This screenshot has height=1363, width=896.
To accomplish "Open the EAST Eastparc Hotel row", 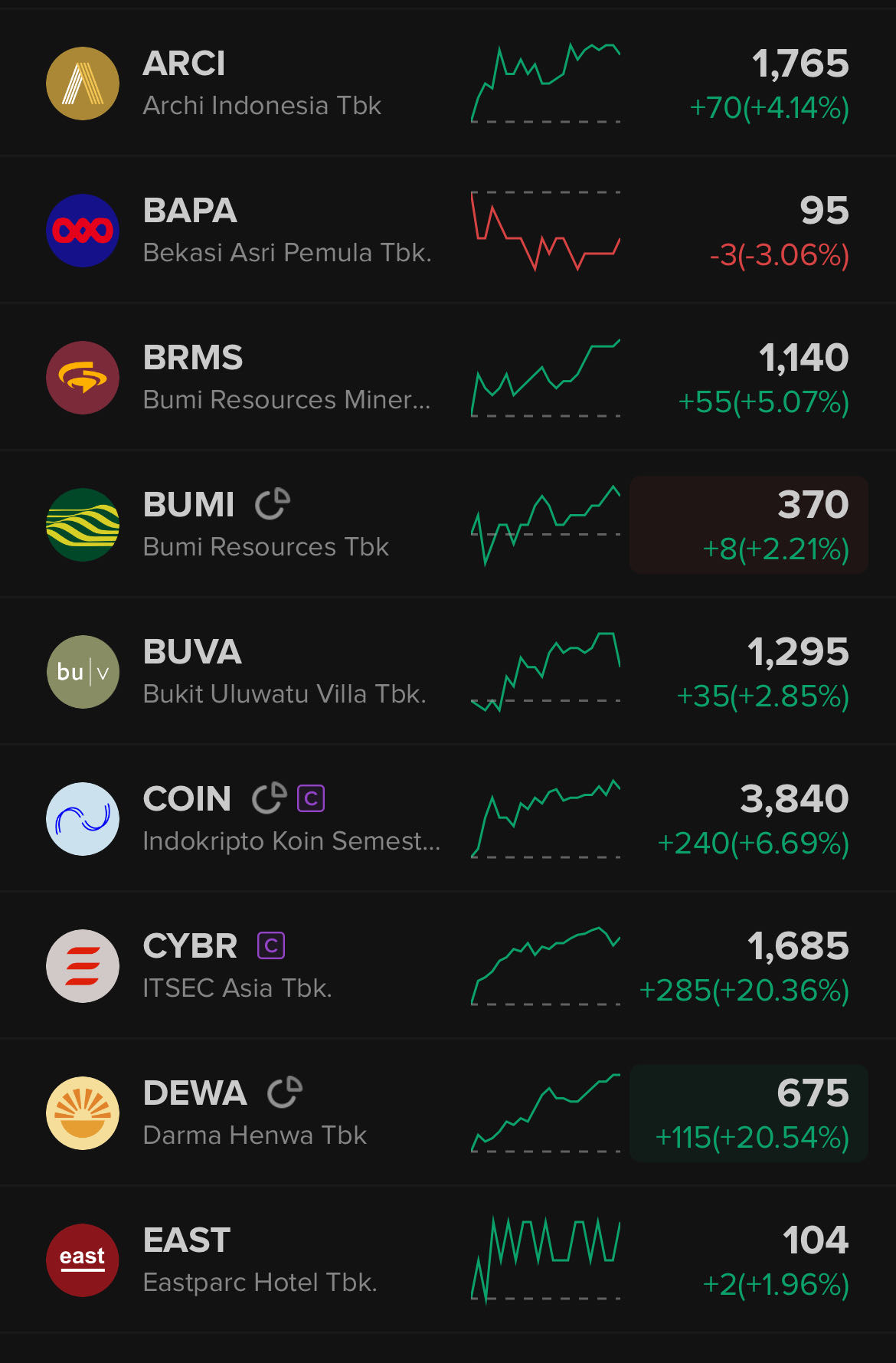I will click(259, 1261).
